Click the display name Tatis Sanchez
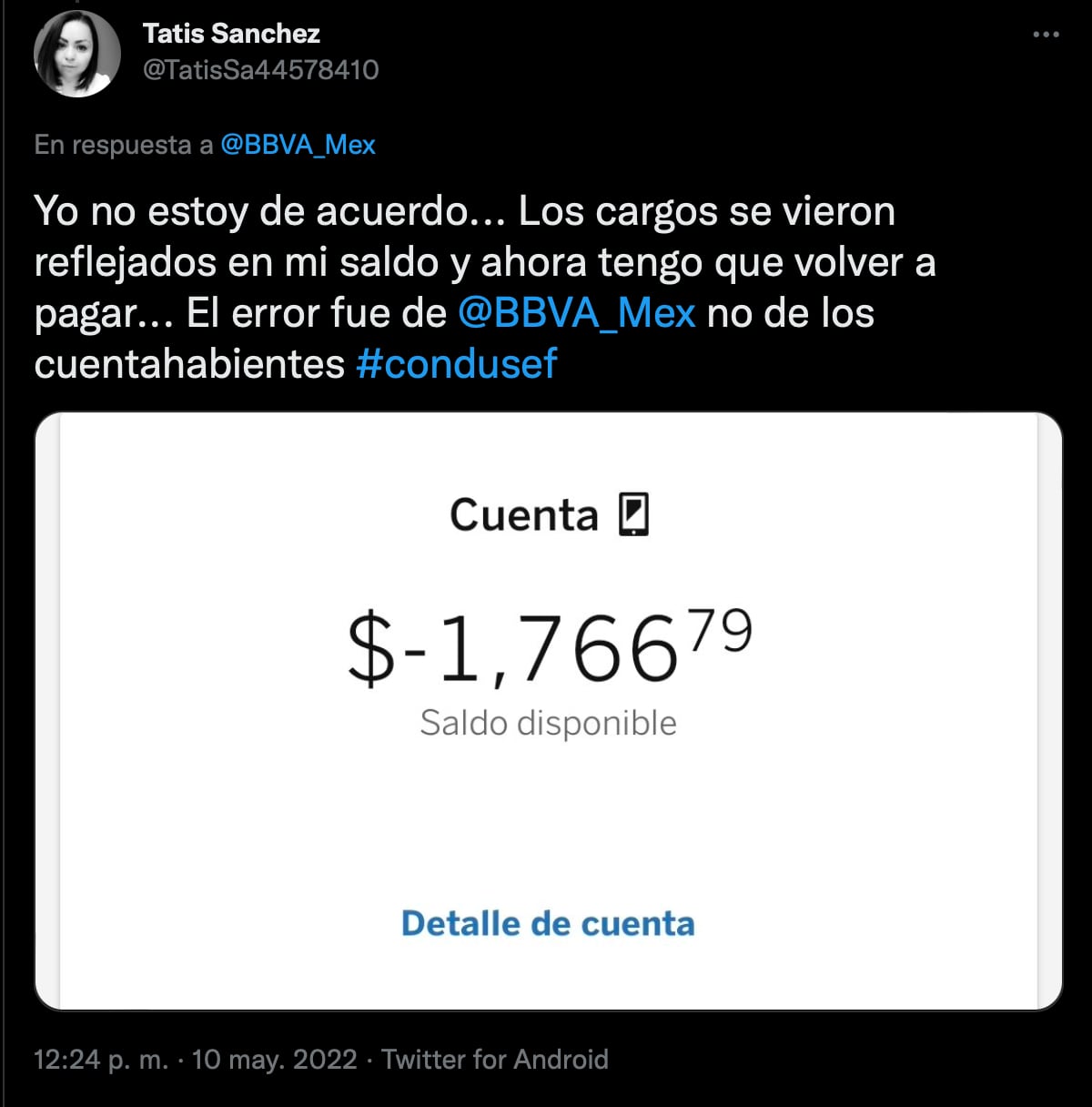The height and width of the screenshot is (1107, 1092). (x=232, y=35)
